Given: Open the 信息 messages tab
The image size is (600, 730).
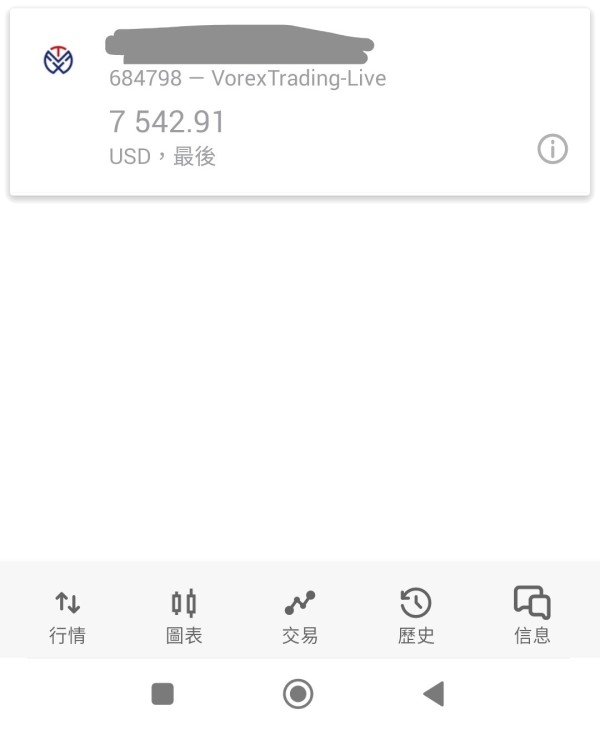Looking at the screenshot, I should (532, 616).
